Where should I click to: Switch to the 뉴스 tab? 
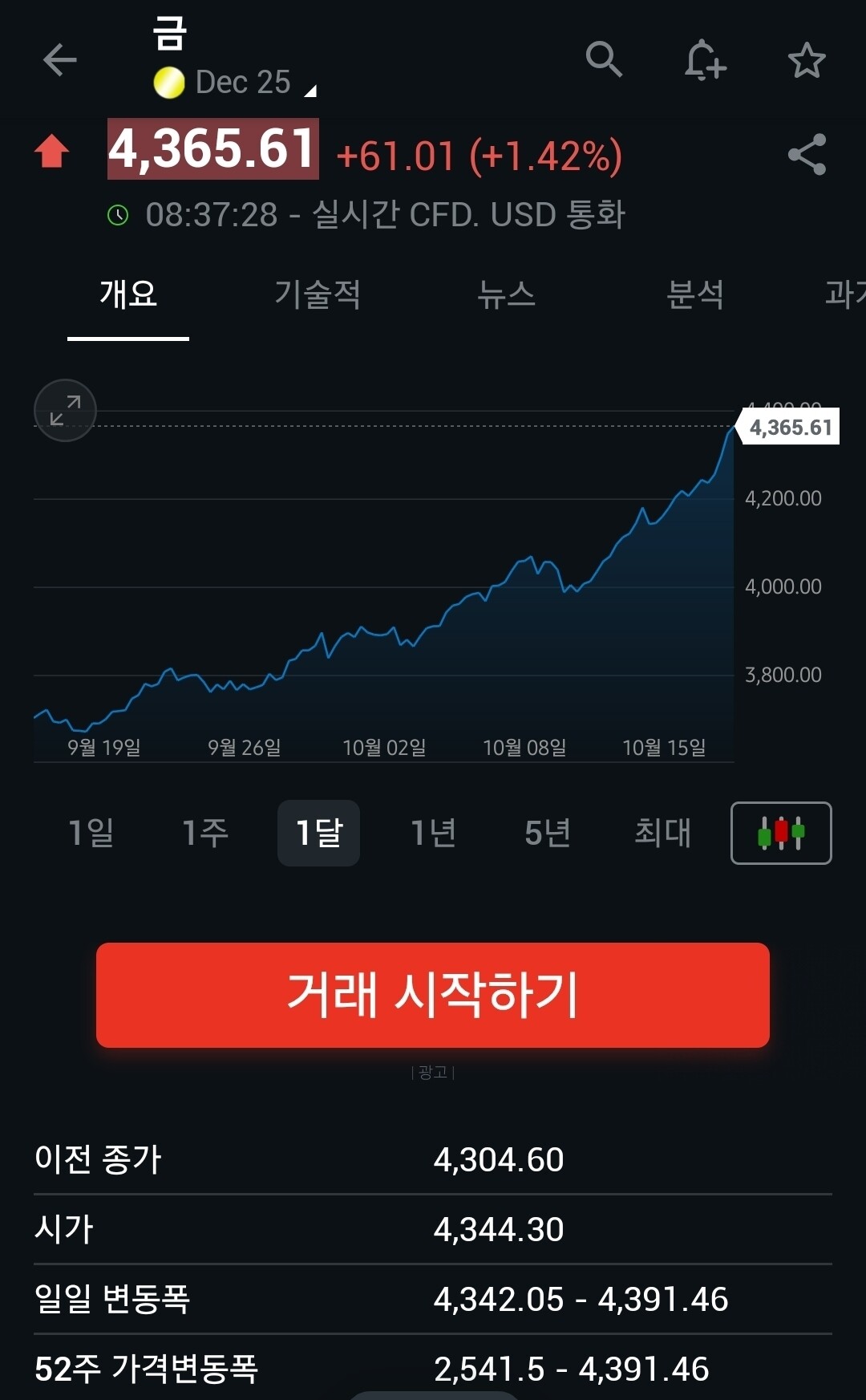506,294
